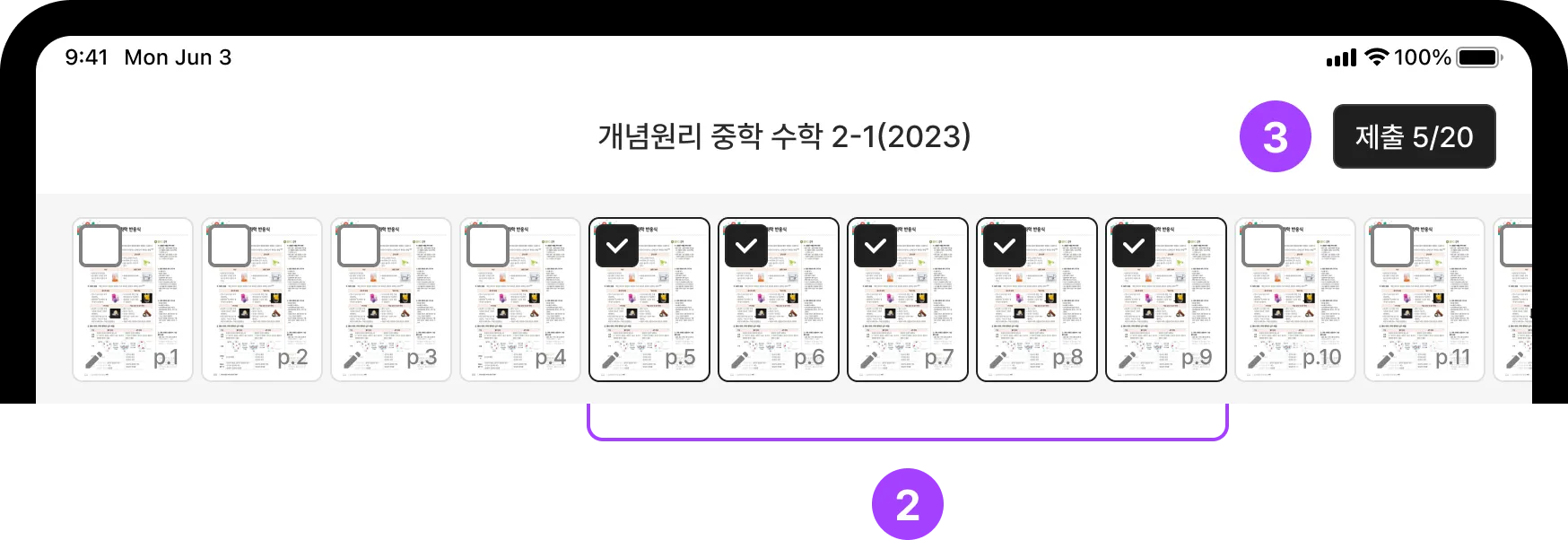Tap the pencil icon on page p.1
The width and height of the screenshot is (1568, 540).
click(x=94, y=361)
